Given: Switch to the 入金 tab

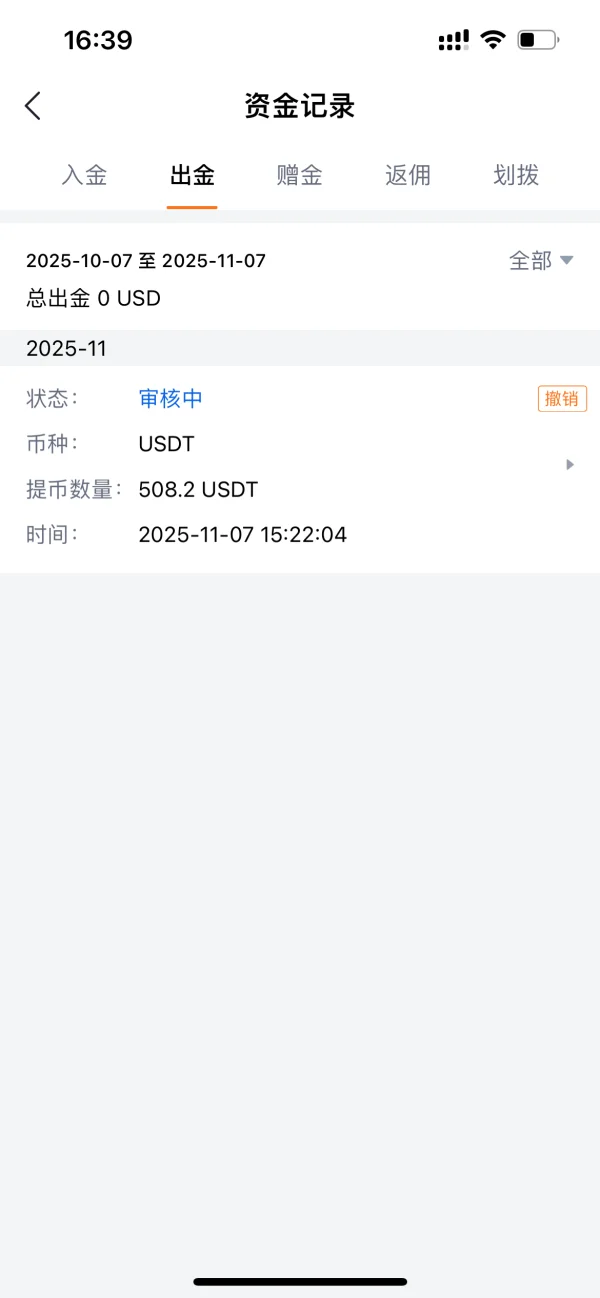Looking at the screenshot, I should click(x=84, y=175).
